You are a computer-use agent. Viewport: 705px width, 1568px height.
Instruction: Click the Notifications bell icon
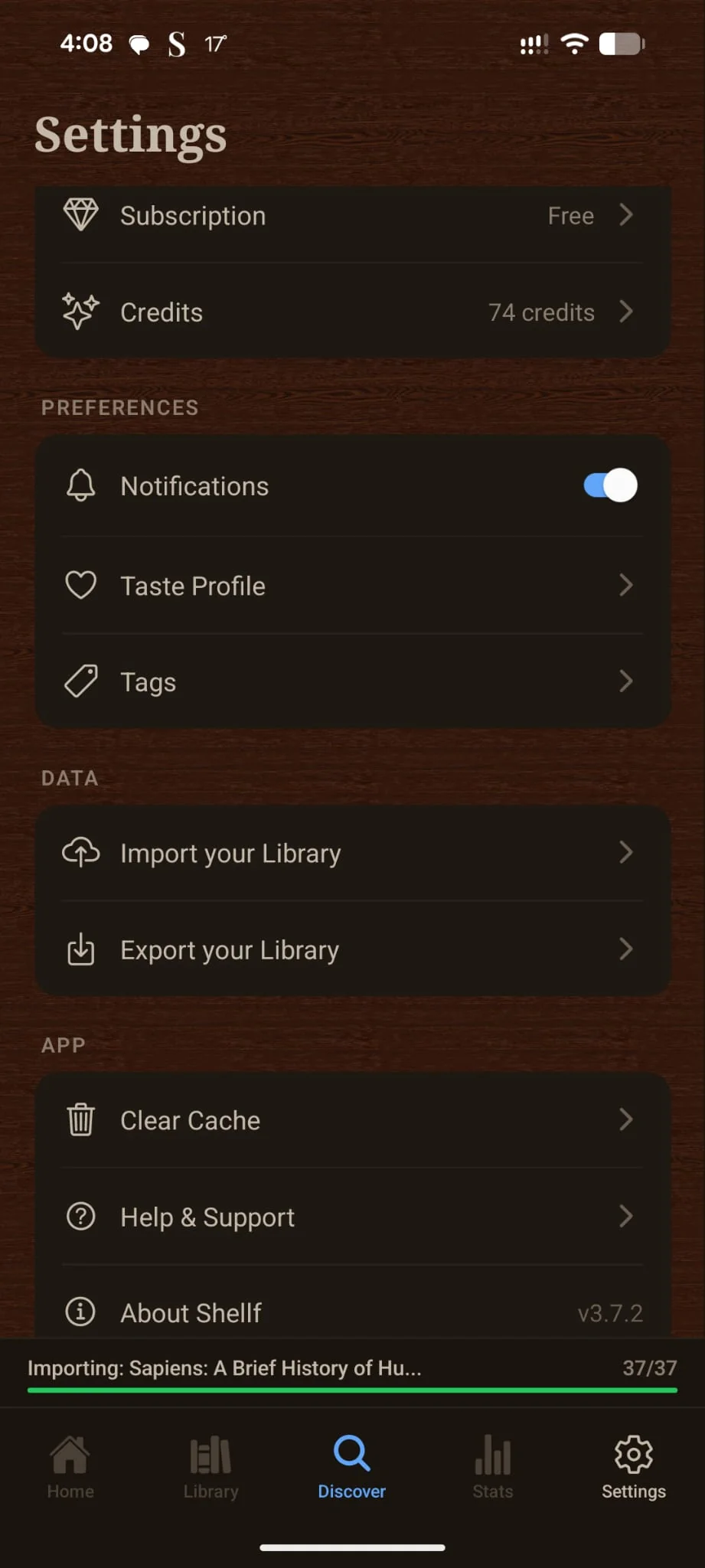click(x=81, y=485)
